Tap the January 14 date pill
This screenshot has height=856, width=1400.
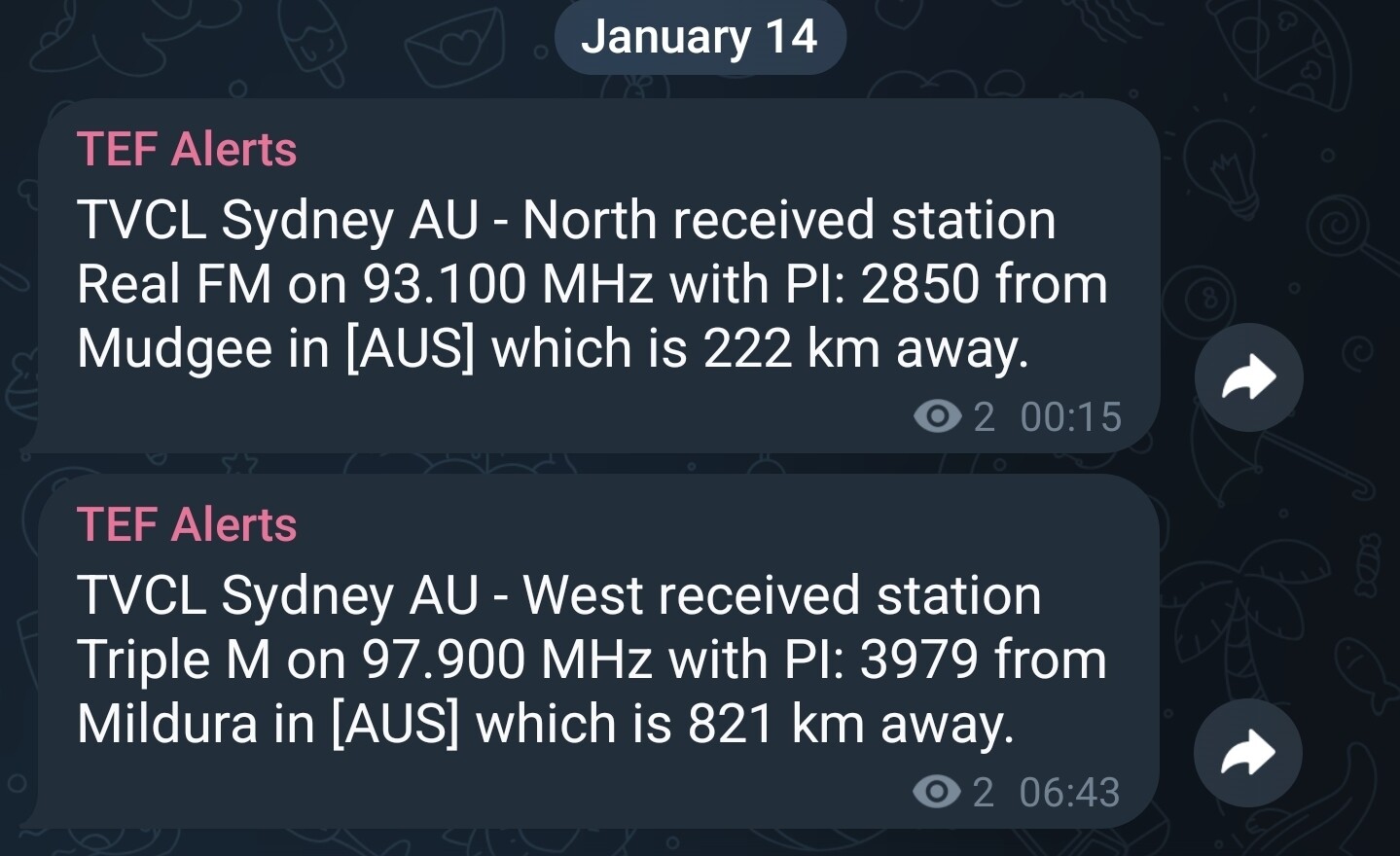(x=700, y=38)
